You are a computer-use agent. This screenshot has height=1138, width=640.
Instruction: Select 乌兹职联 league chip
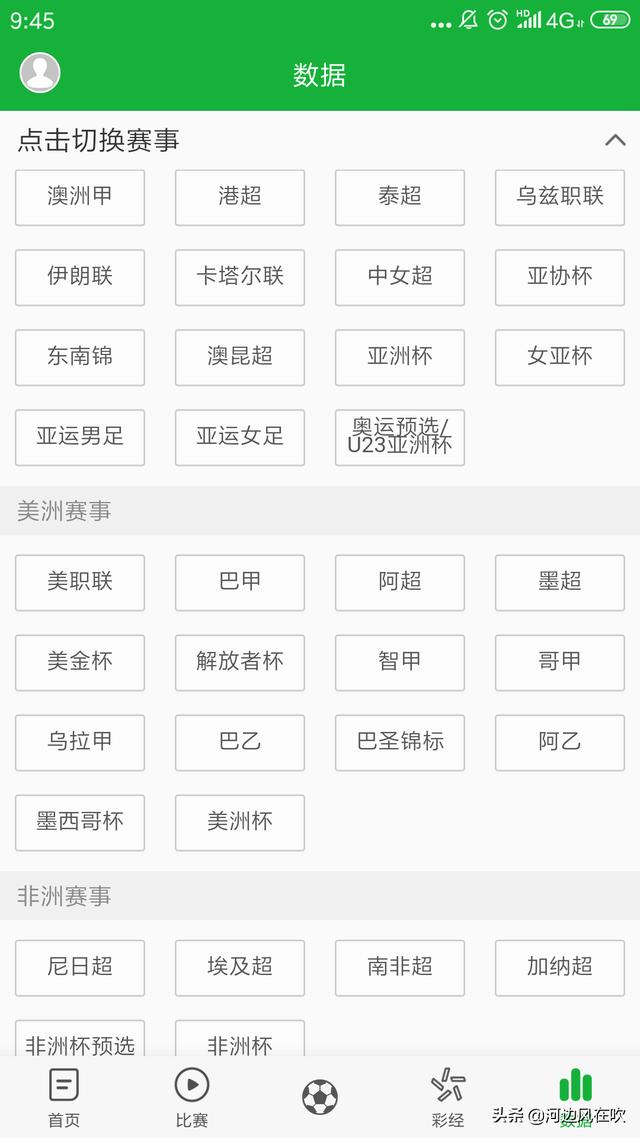point(560,197)
